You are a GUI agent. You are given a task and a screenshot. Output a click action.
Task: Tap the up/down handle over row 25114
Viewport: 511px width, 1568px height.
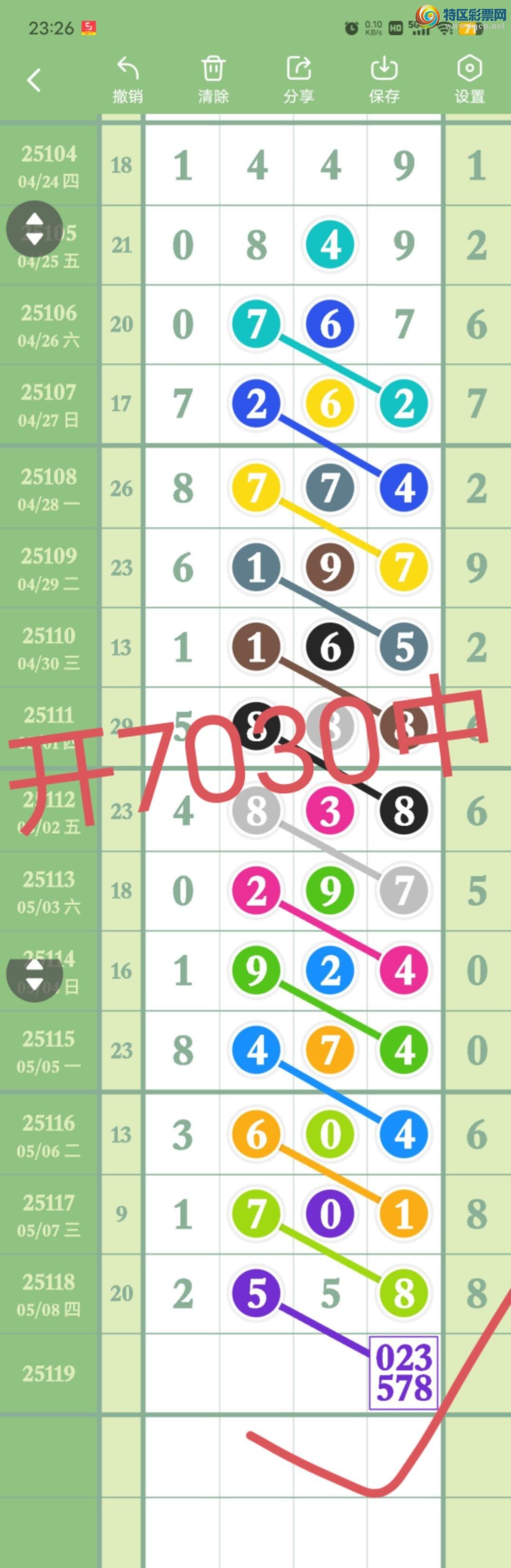pyautogui.click(x=35, y=974)
